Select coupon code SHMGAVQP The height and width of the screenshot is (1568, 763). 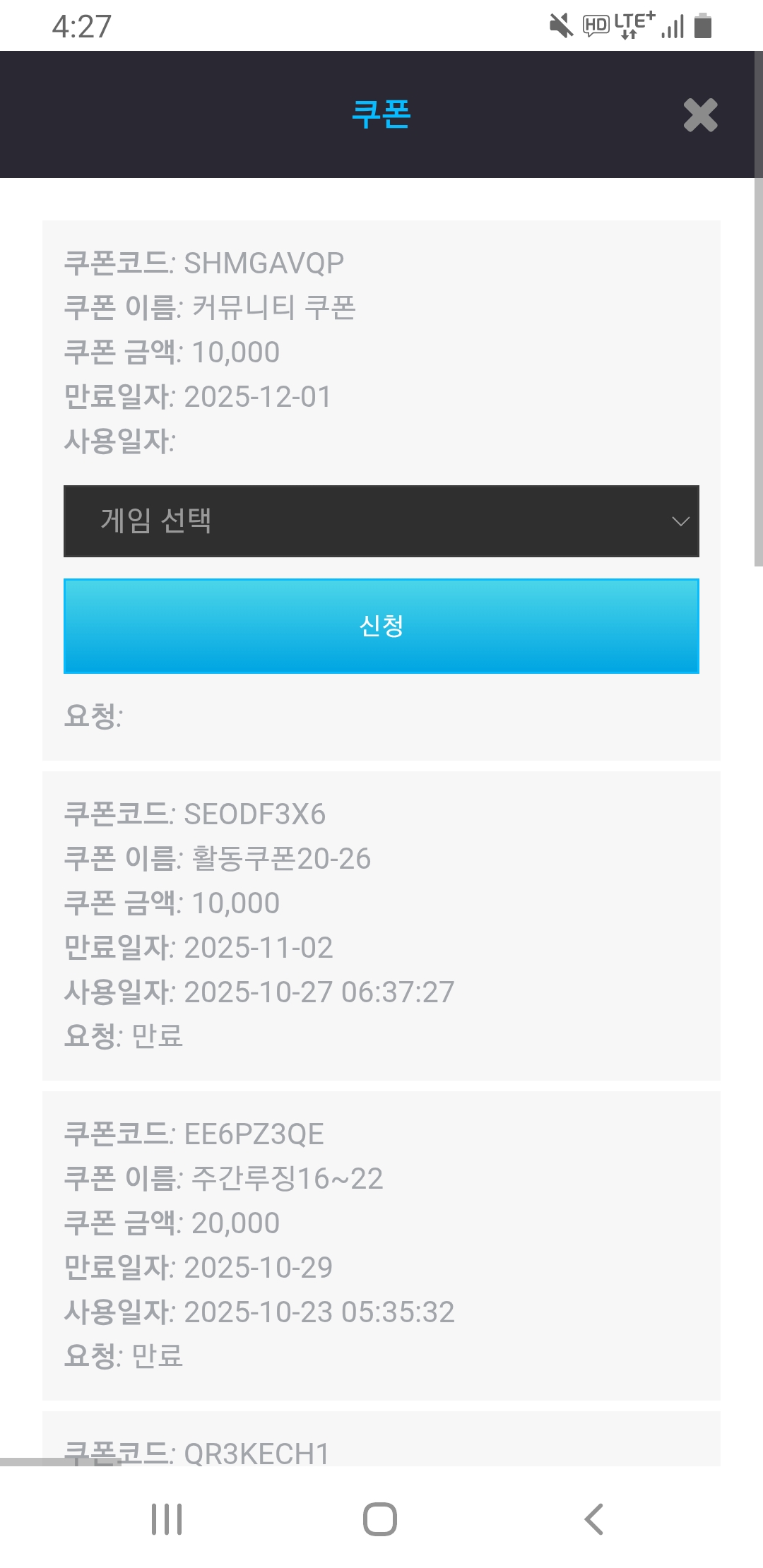click(206, 263)
